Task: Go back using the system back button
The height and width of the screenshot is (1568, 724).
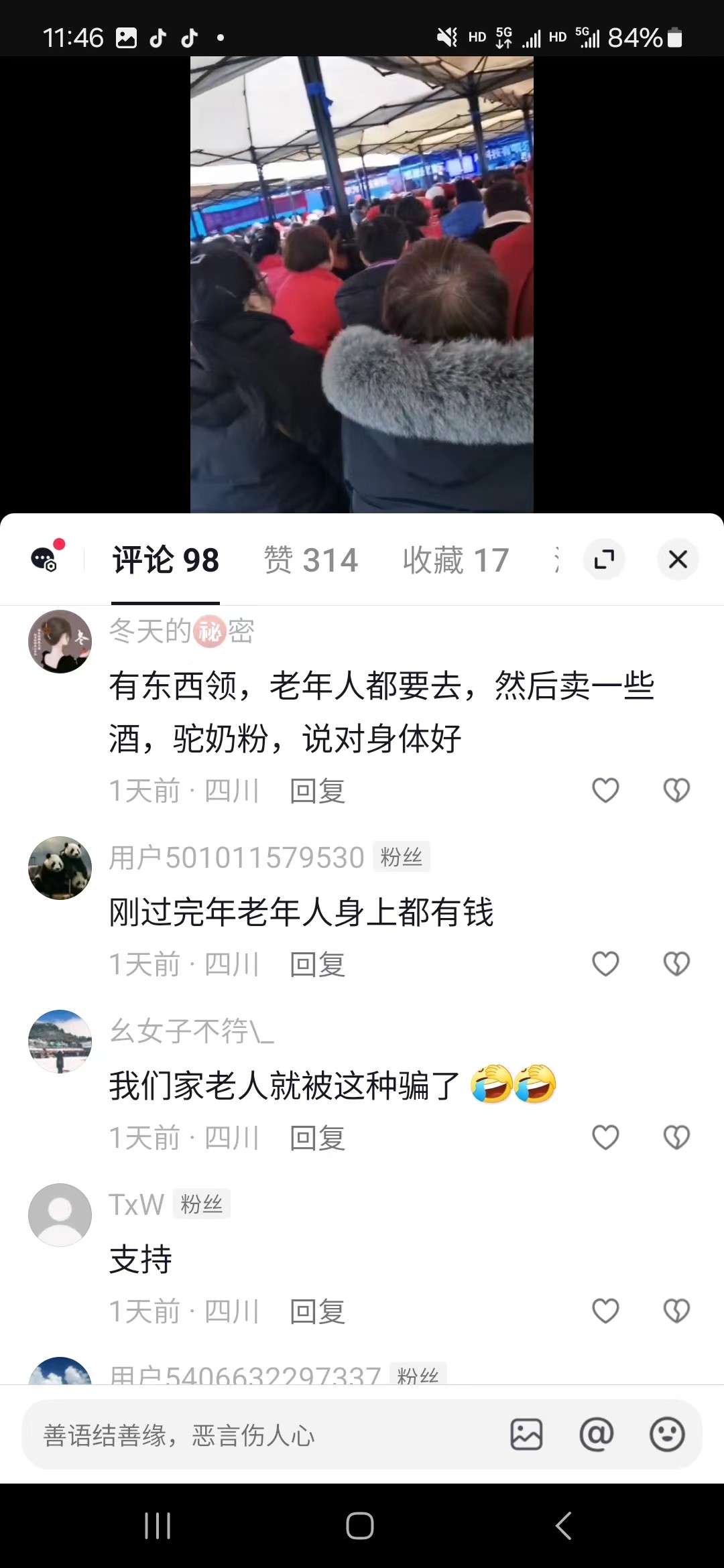Action: coord(563,1526)
